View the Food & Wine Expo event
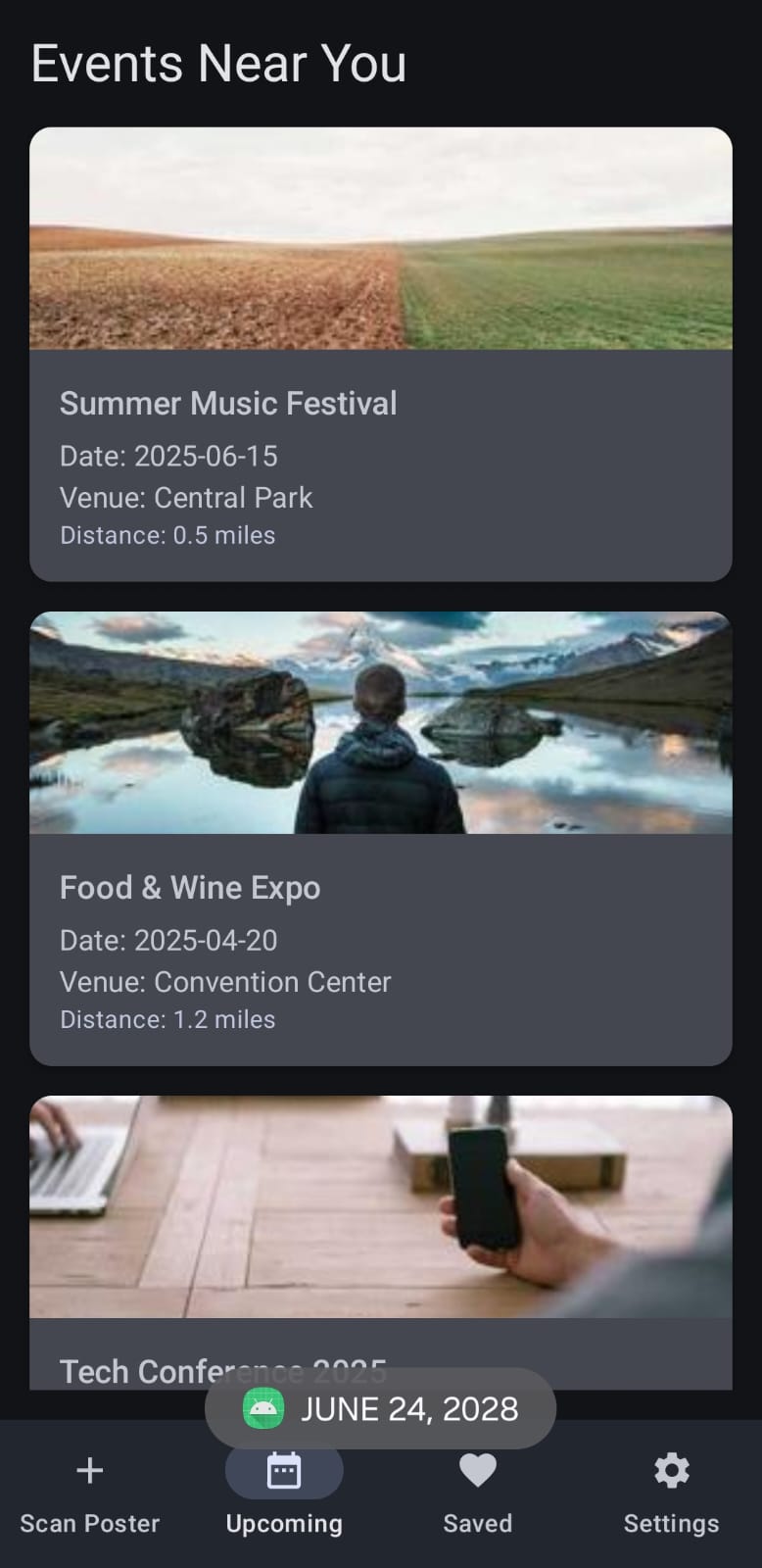762x1568 pixels. pos(380,839)
